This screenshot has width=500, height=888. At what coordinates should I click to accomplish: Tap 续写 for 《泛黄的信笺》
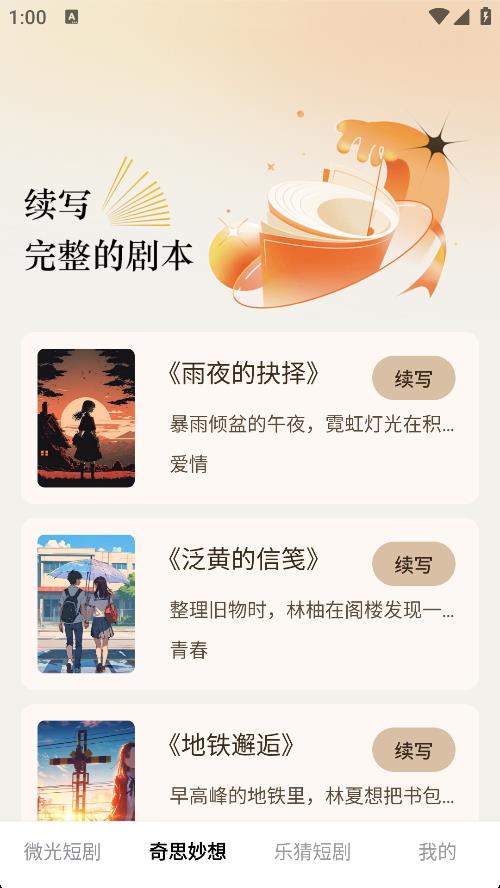(413, 563)
